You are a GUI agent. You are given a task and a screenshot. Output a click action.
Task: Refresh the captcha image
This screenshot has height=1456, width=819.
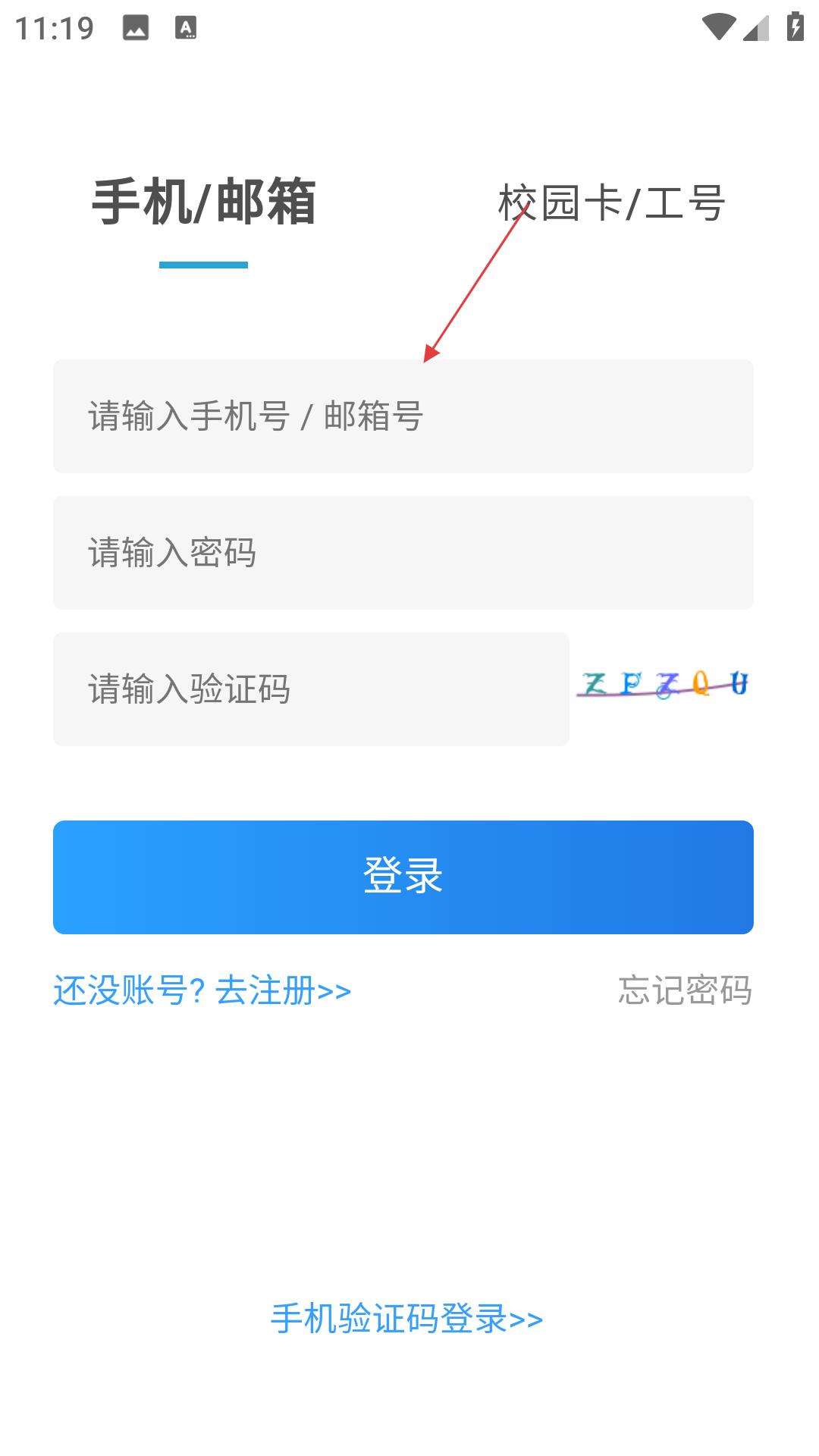664,685
